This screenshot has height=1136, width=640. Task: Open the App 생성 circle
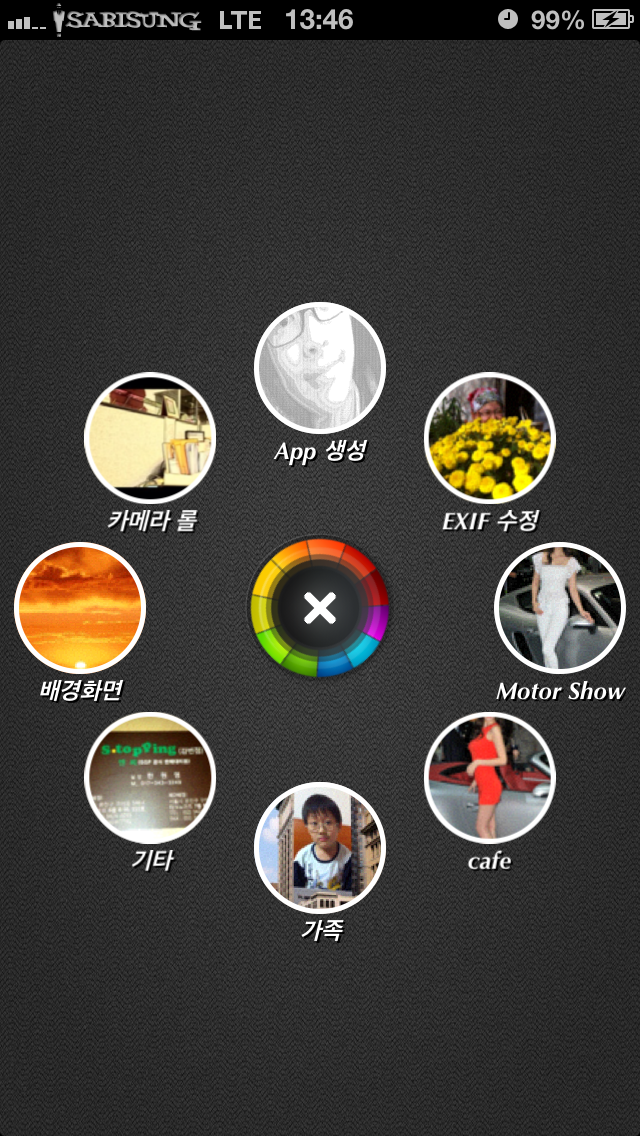coord(320,368)
